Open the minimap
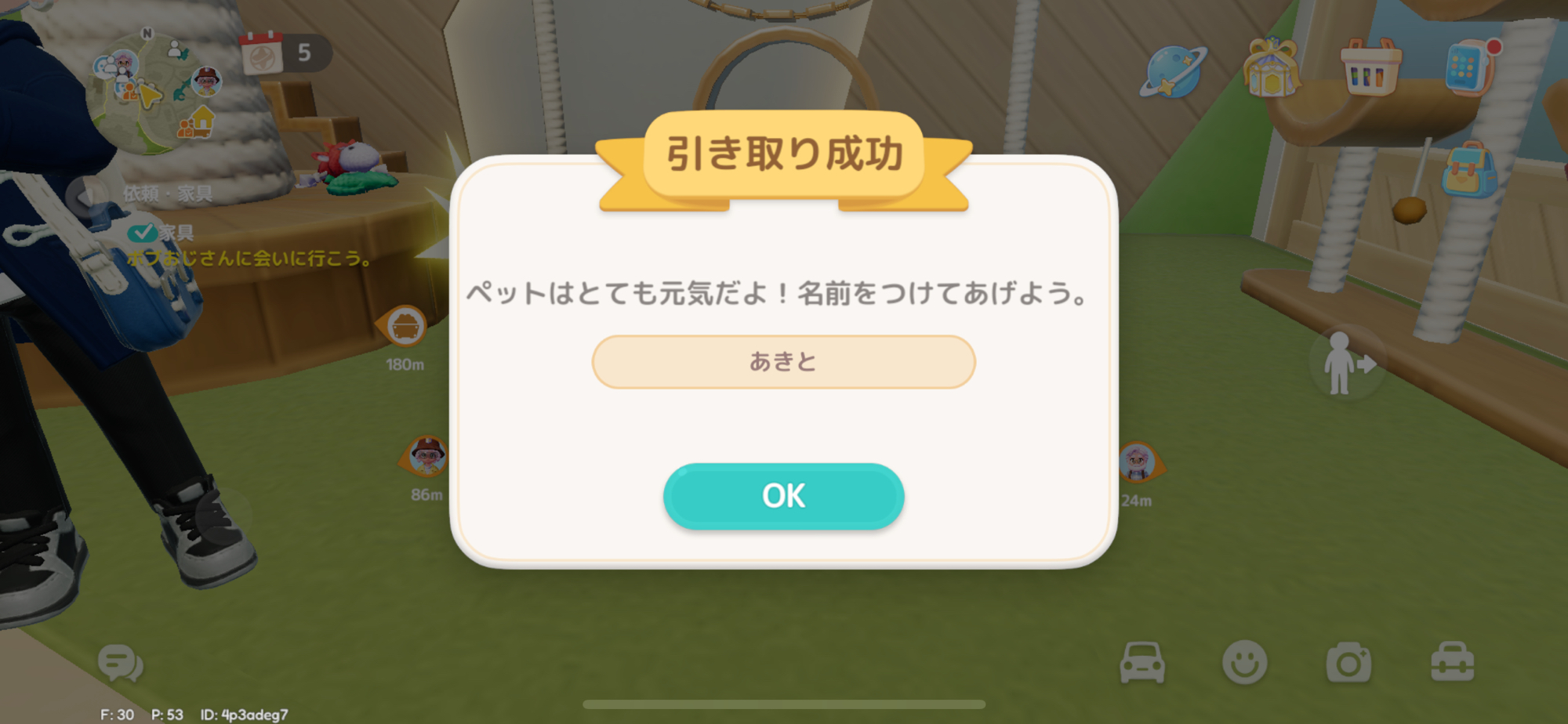This screenshot has height=724, width=1568. tap(157, 92)
